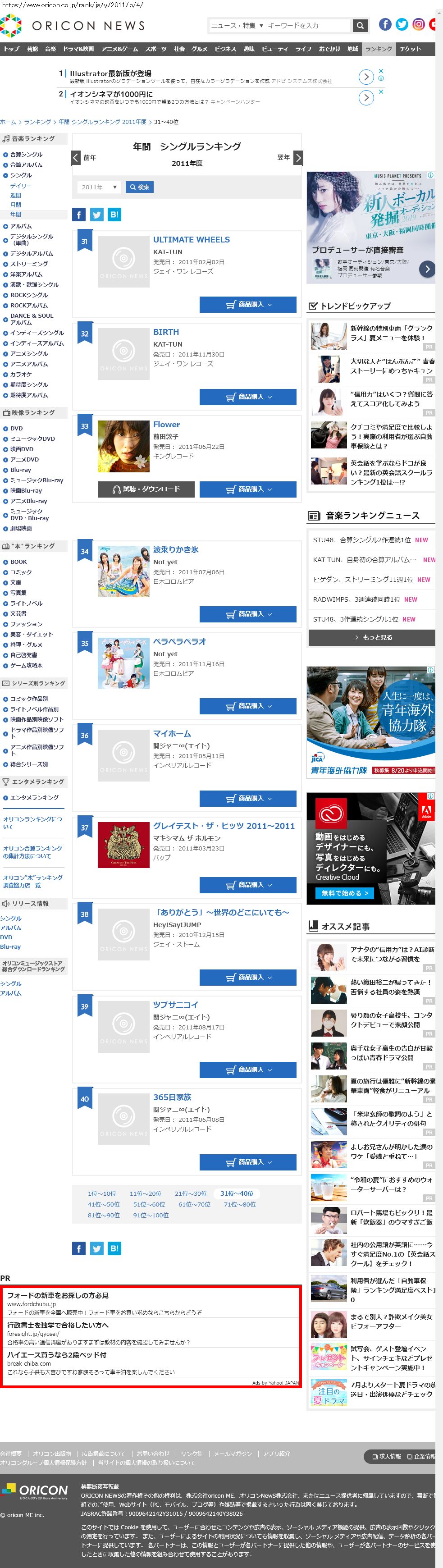The image size is (443, 1568).
Task: Go to ranking page 41位〜50位
Action: 104,1204
